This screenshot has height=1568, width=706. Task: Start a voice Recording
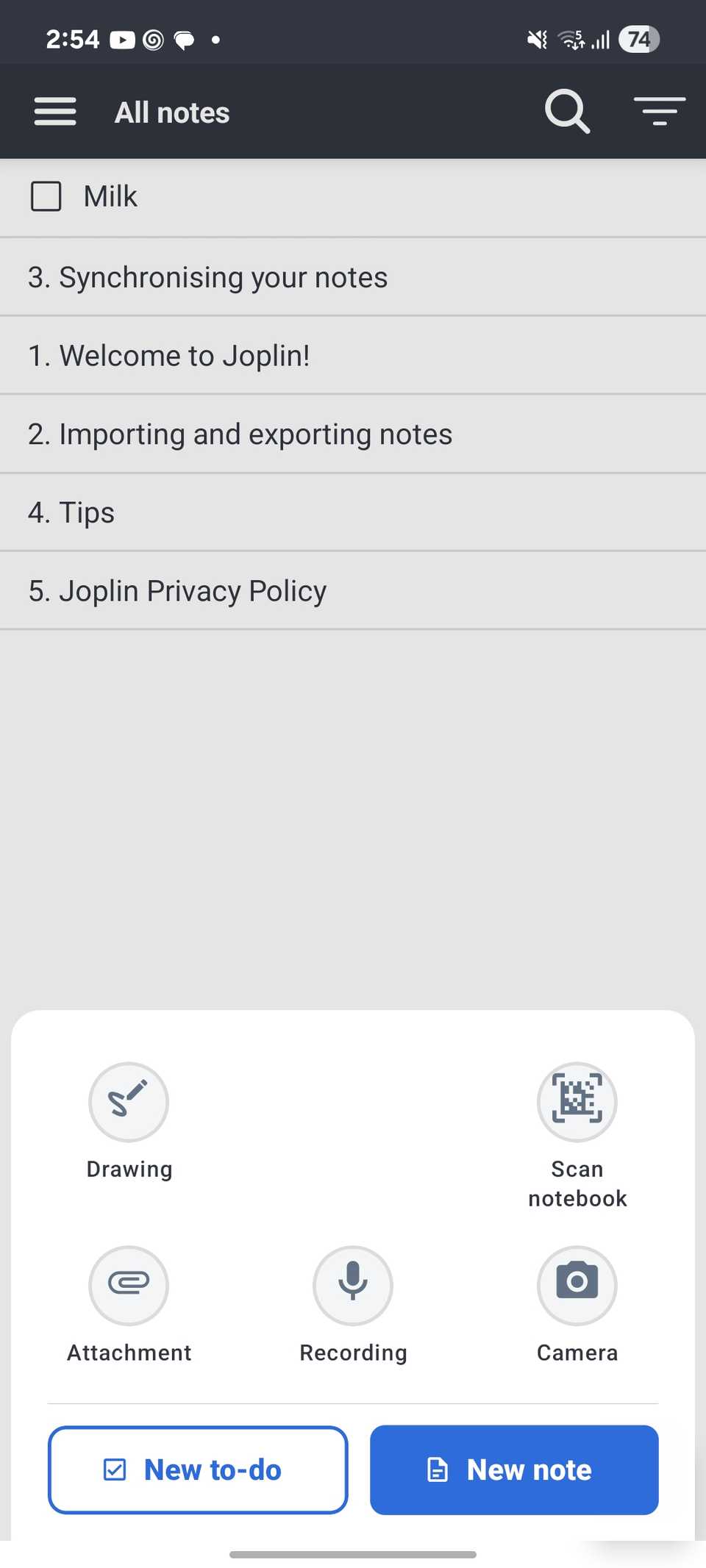coord(353,1285)
